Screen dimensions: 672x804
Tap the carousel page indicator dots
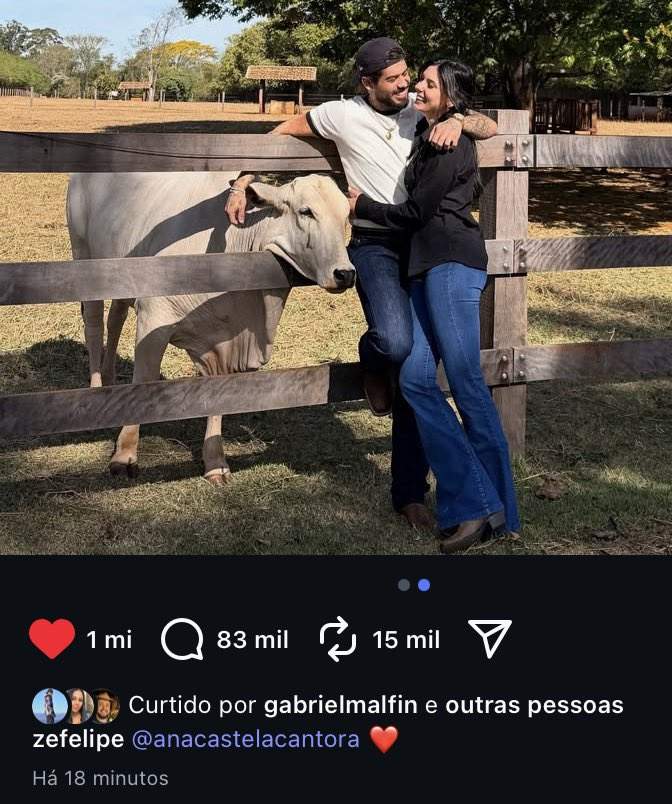point(413,585)
